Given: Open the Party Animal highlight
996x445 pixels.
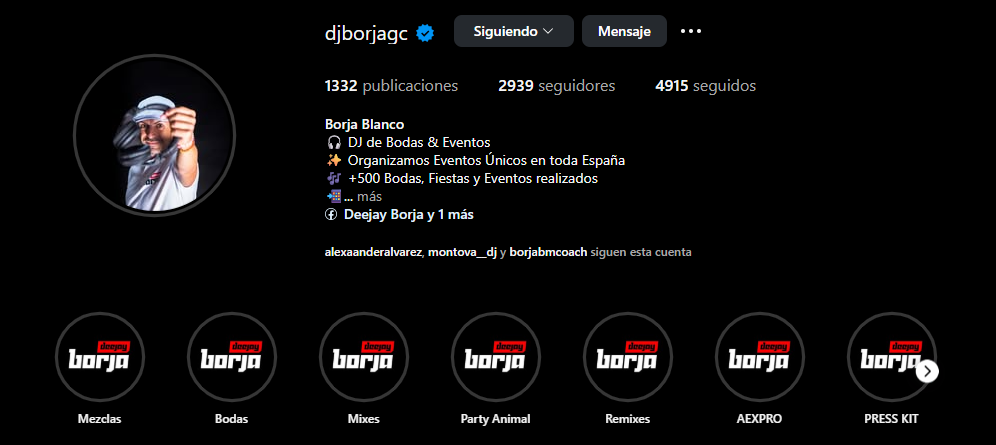Looking at the screenshot, I should click(495, 357).
